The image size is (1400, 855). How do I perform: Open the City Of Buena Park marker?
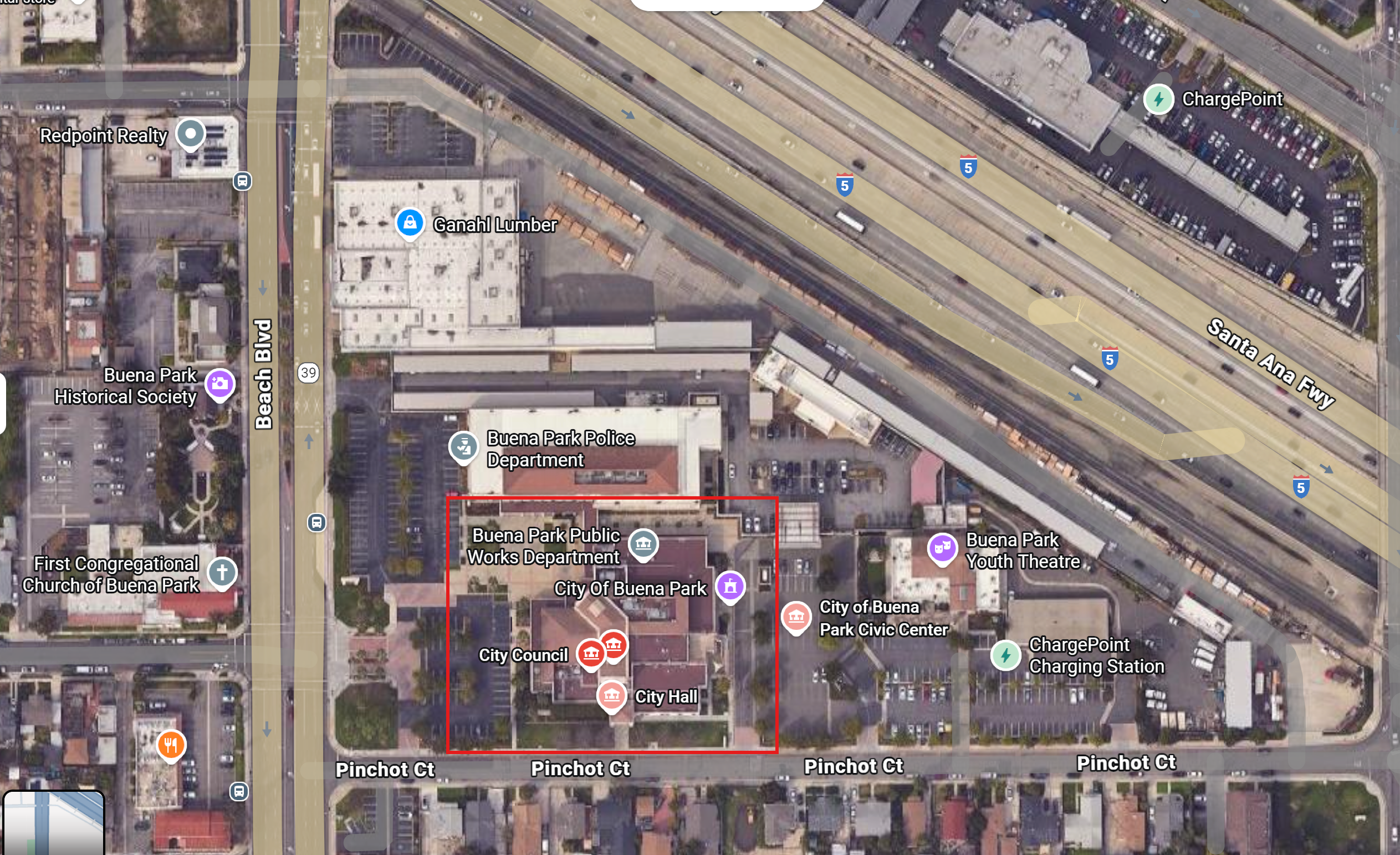(x=730, y=586)
